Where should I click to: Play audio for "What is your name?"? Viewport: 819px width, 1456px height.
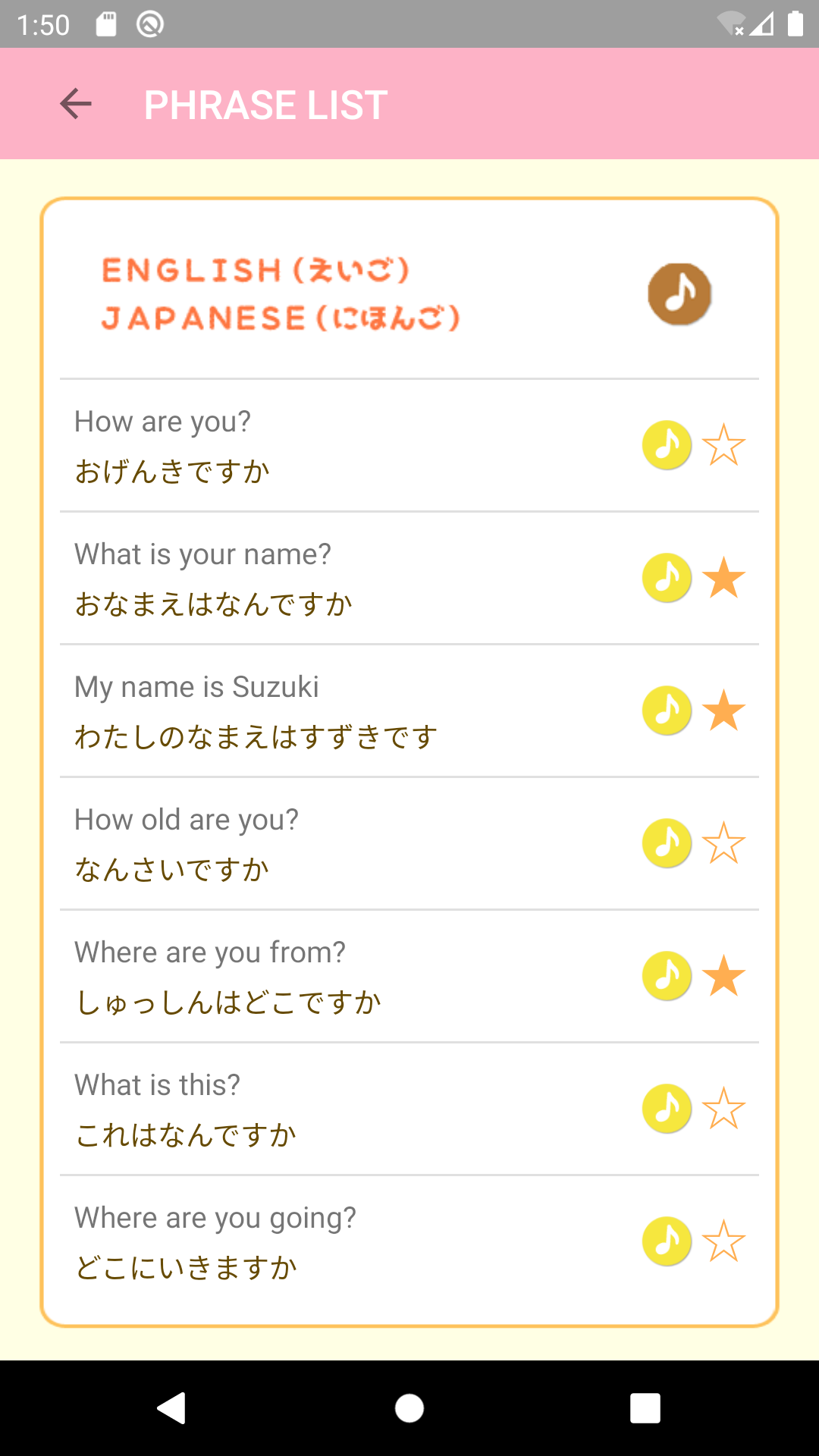pyautogui.click(x=666, y=578)
